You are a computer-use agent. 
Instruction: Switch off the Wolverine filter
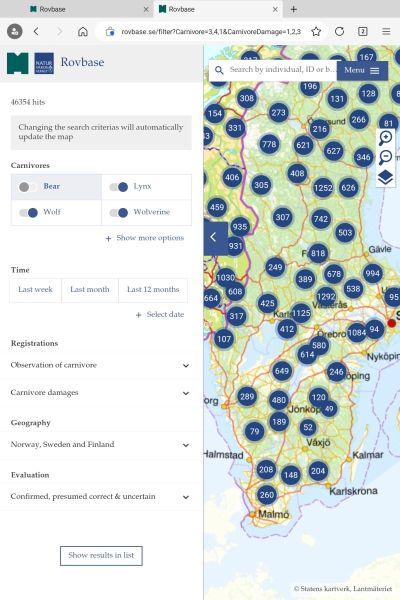coord(118,212)
